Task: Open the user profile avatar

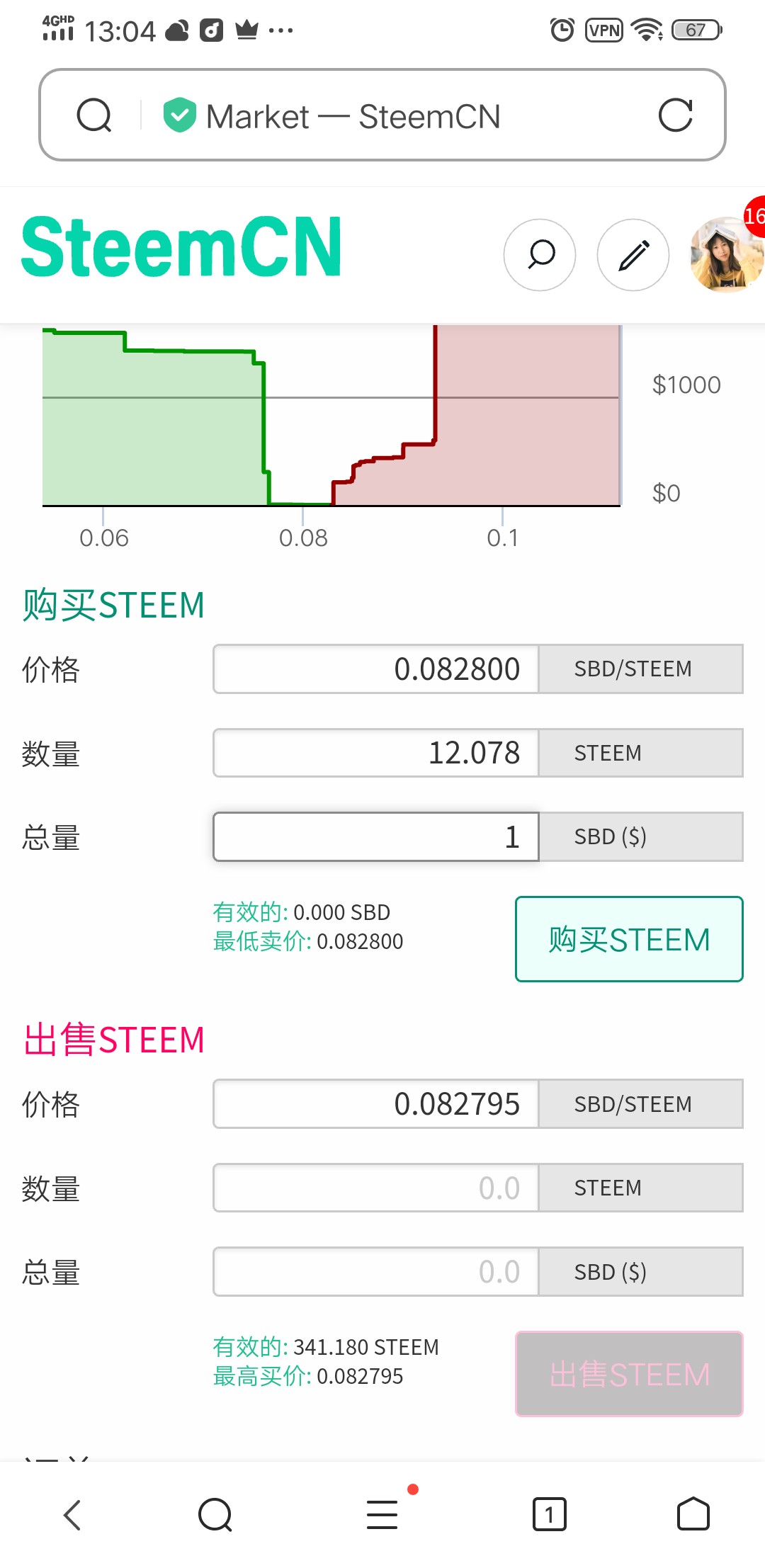Action: tap(726, 255)
